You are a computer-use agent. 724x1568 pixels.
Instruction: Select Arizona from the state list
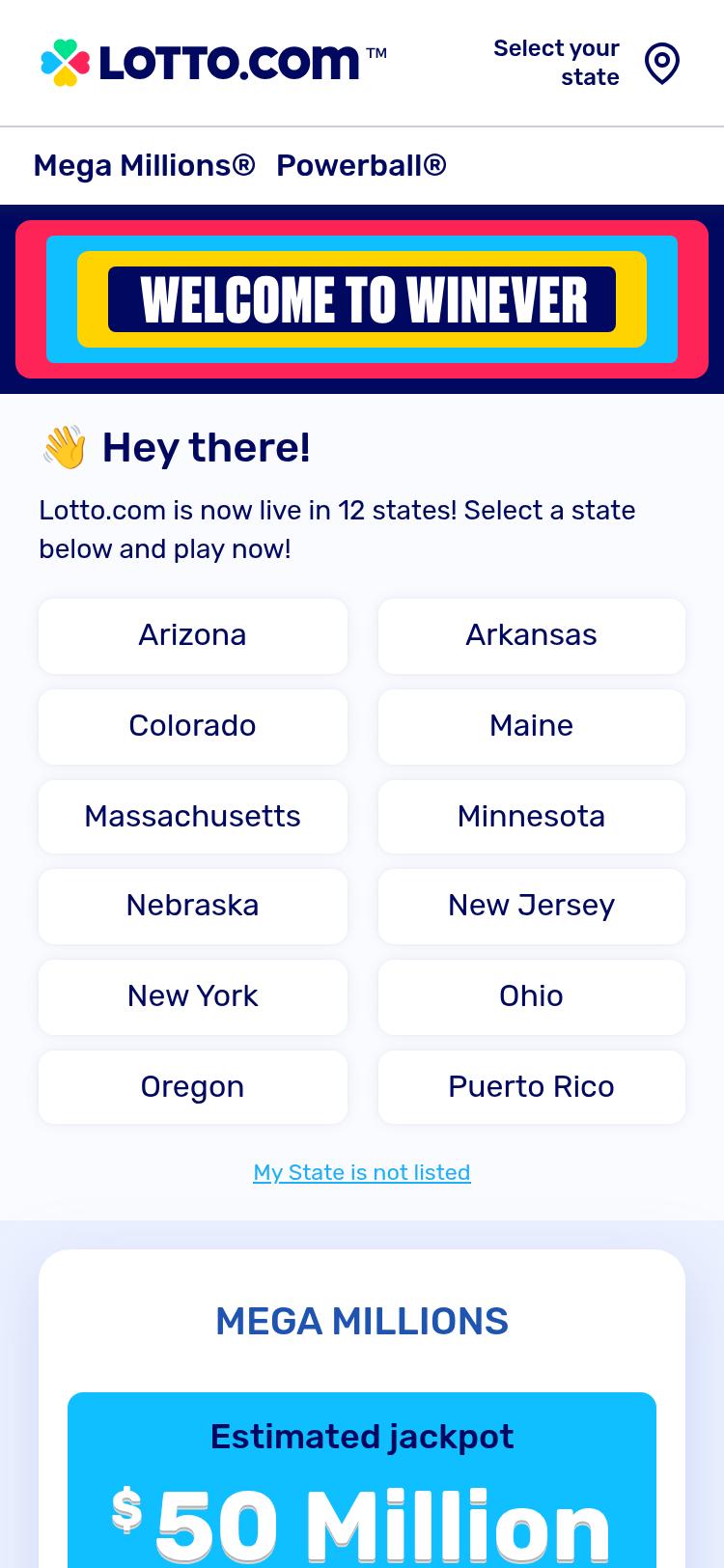pos(193,635)
